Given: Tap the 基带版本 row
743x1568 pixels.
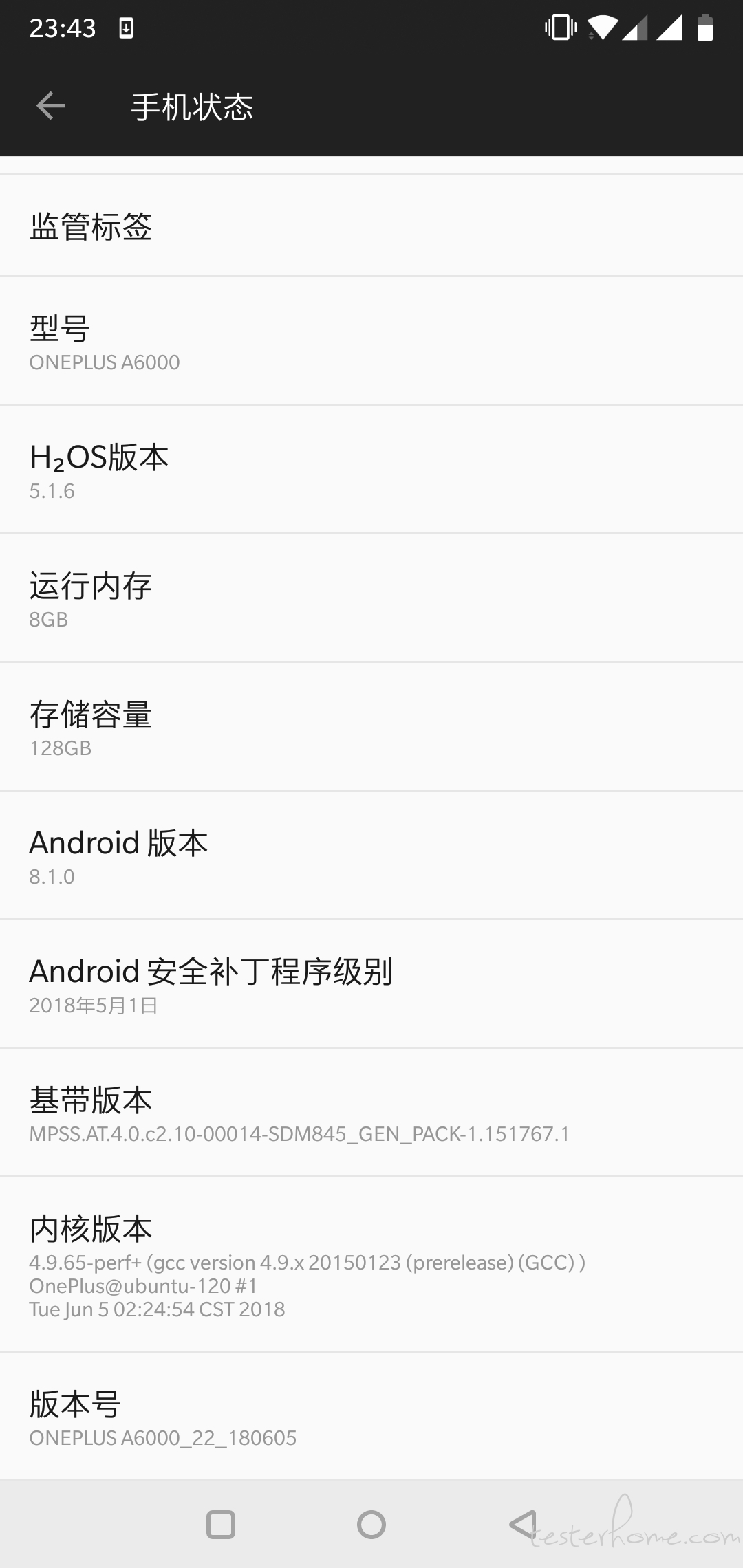Looking at the screenshot, I should click(371, 1113).
